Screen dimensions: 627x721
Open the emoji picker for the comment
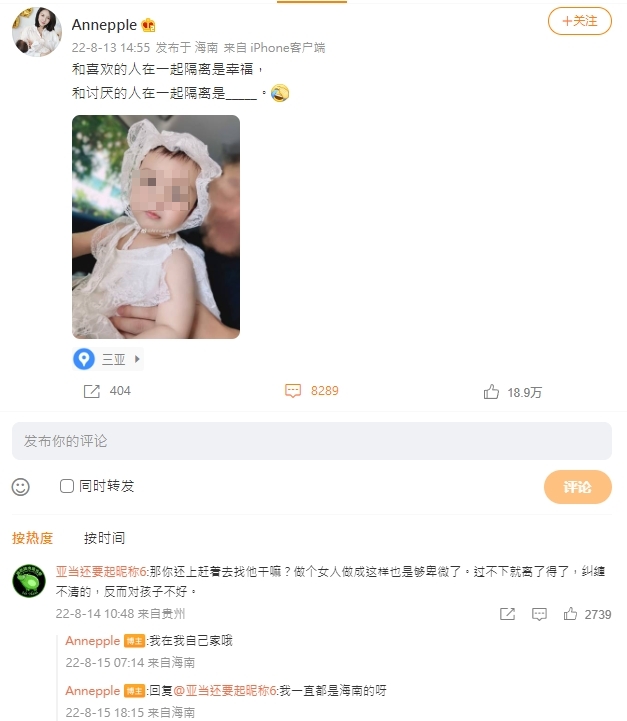(x=21, y=487)
